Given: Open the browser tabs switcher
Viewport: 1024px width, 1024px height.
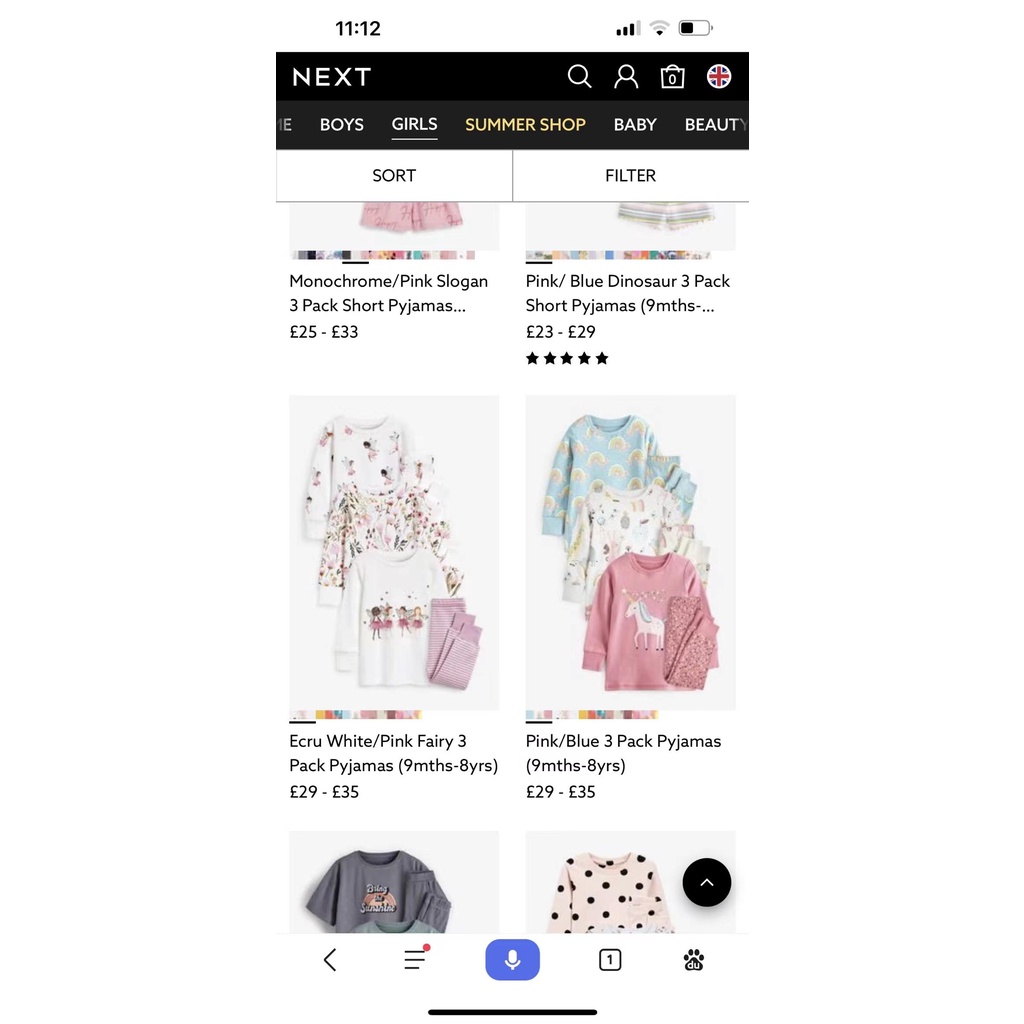Looking at the screenshot, I should pyautogui.click(x=609, y=960).
